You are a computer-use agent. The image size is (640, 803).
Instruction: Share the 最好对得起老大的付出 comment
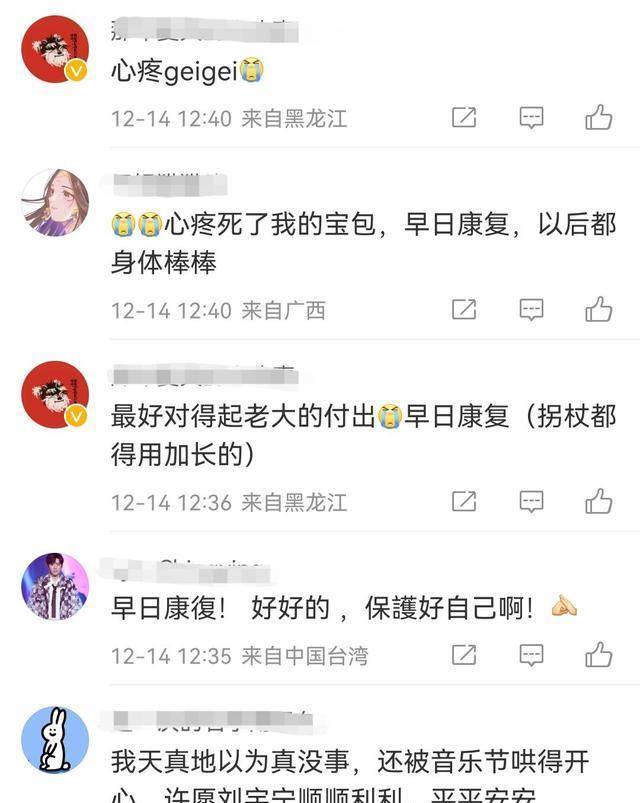464,501
